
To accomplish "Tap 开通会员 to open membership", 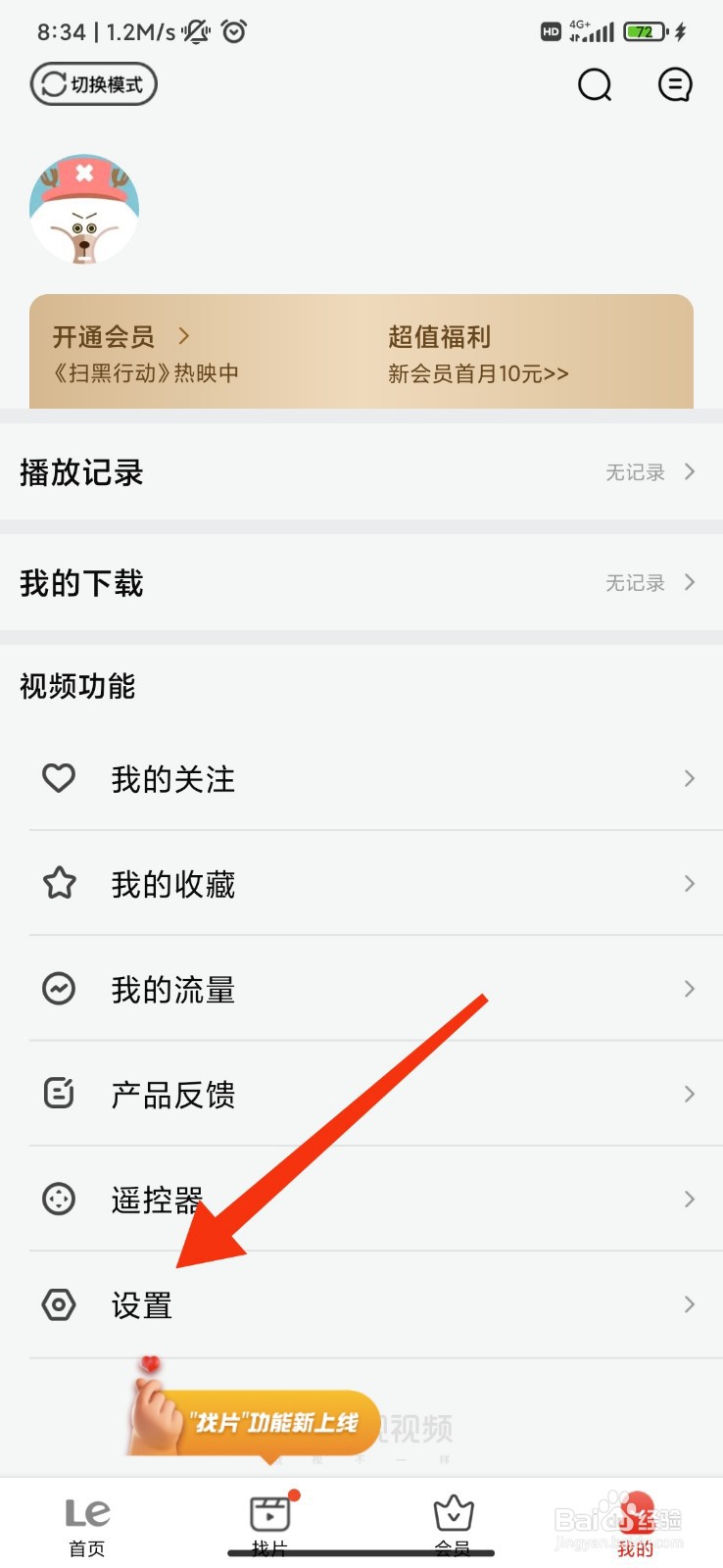I will 103,336.
